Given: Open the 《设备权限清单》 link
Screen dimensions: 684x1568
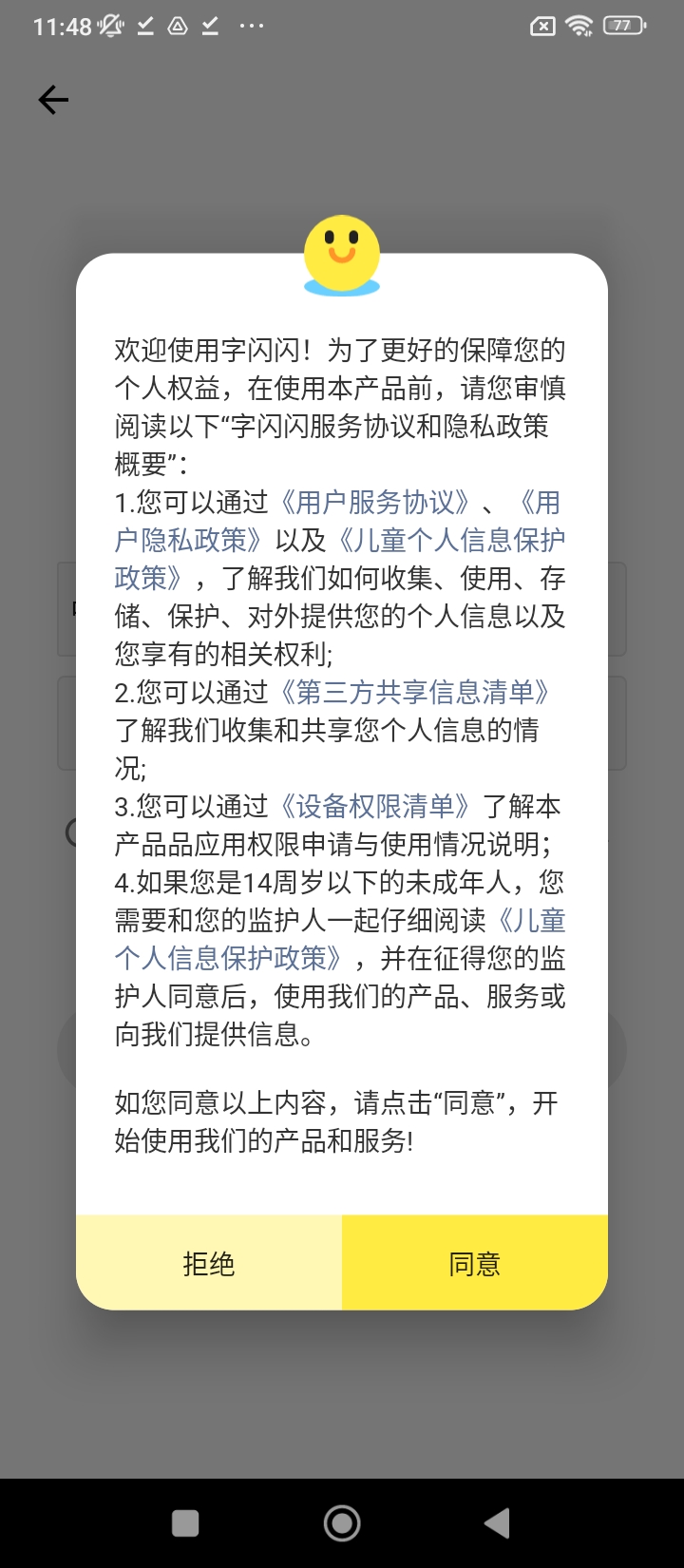Looking at the screenshot, I should pos(374,806).
